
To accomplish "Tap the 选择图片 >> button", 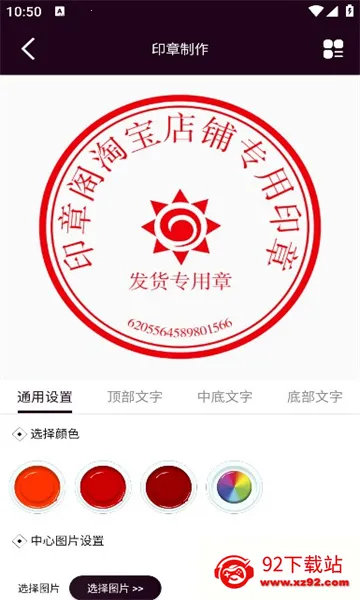I will tap(115, 588).
